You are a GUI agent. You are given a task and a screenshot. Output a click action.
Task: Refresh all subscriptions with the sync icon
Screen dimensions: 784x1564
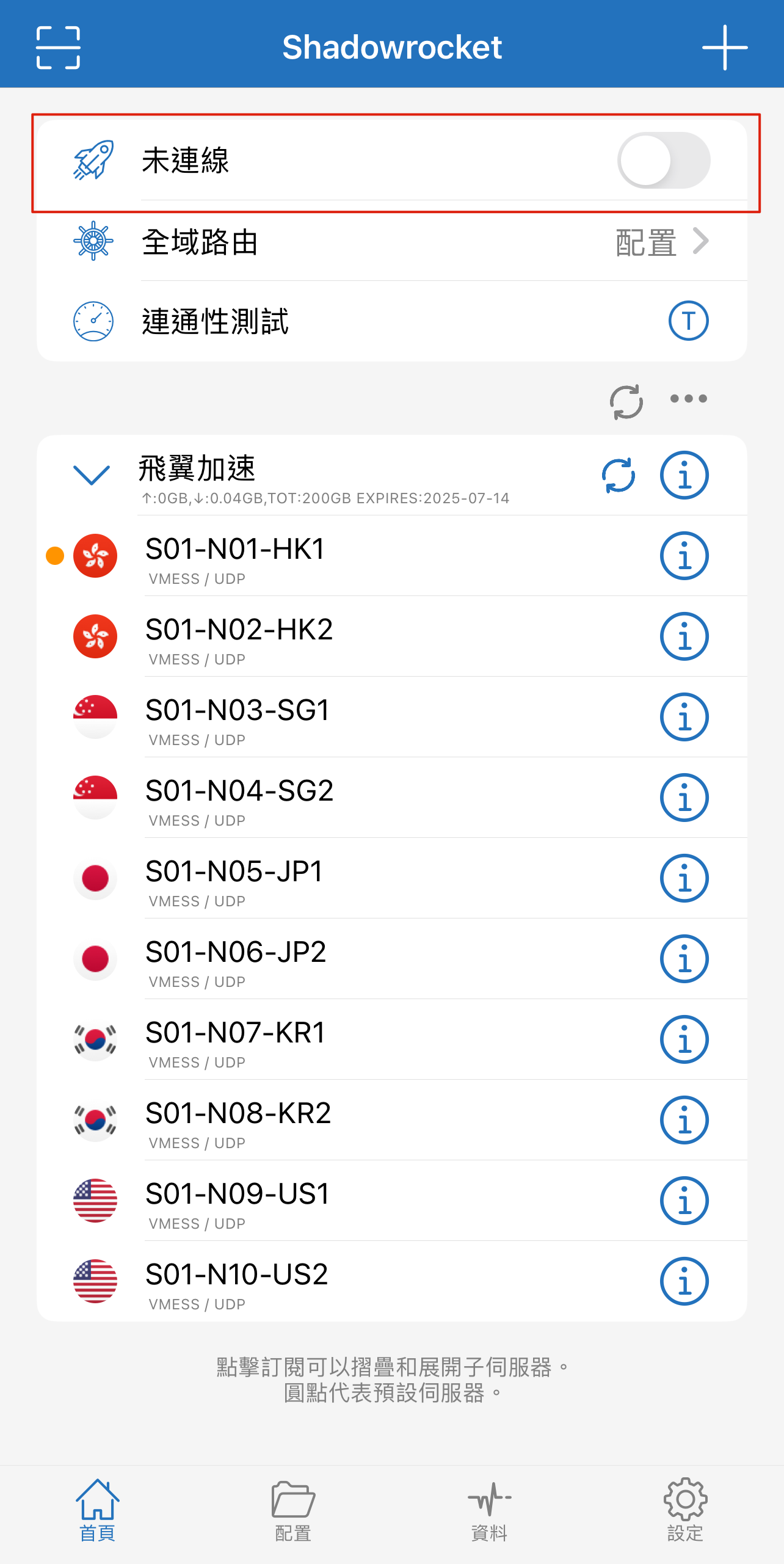(x=625, y=400)
